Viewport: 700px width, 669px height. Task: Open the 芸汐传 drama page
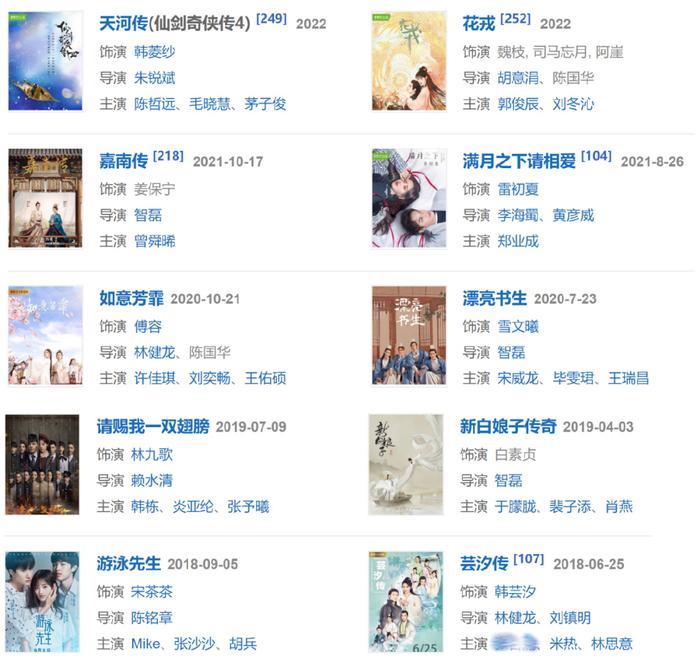(x=485, y=563)
